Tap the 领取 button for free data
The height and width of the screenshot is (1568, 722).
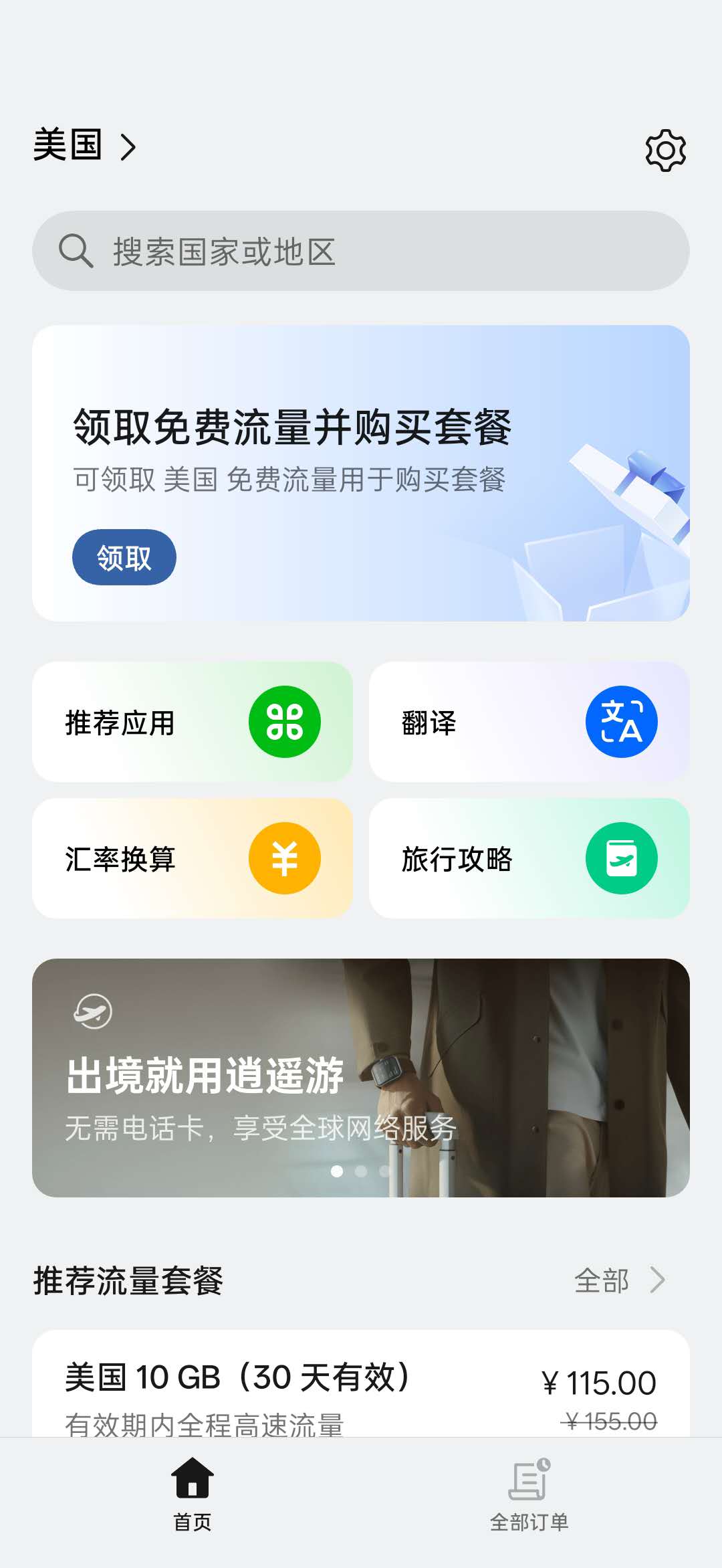124,557
